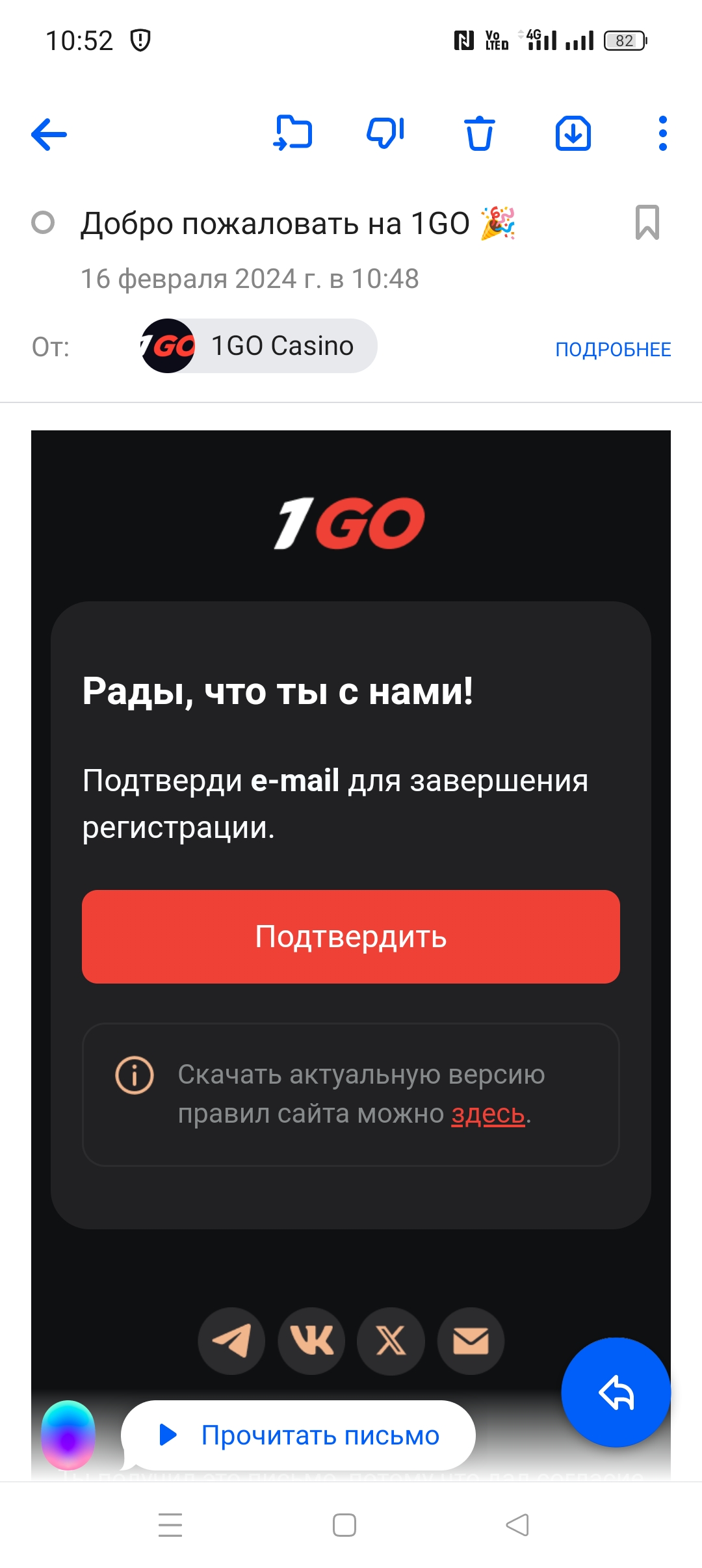Viewport: 702px width, 1568px height.
Task: Reply with the blue floating button
Action: pyautogui.click(x=616, y=1392)
